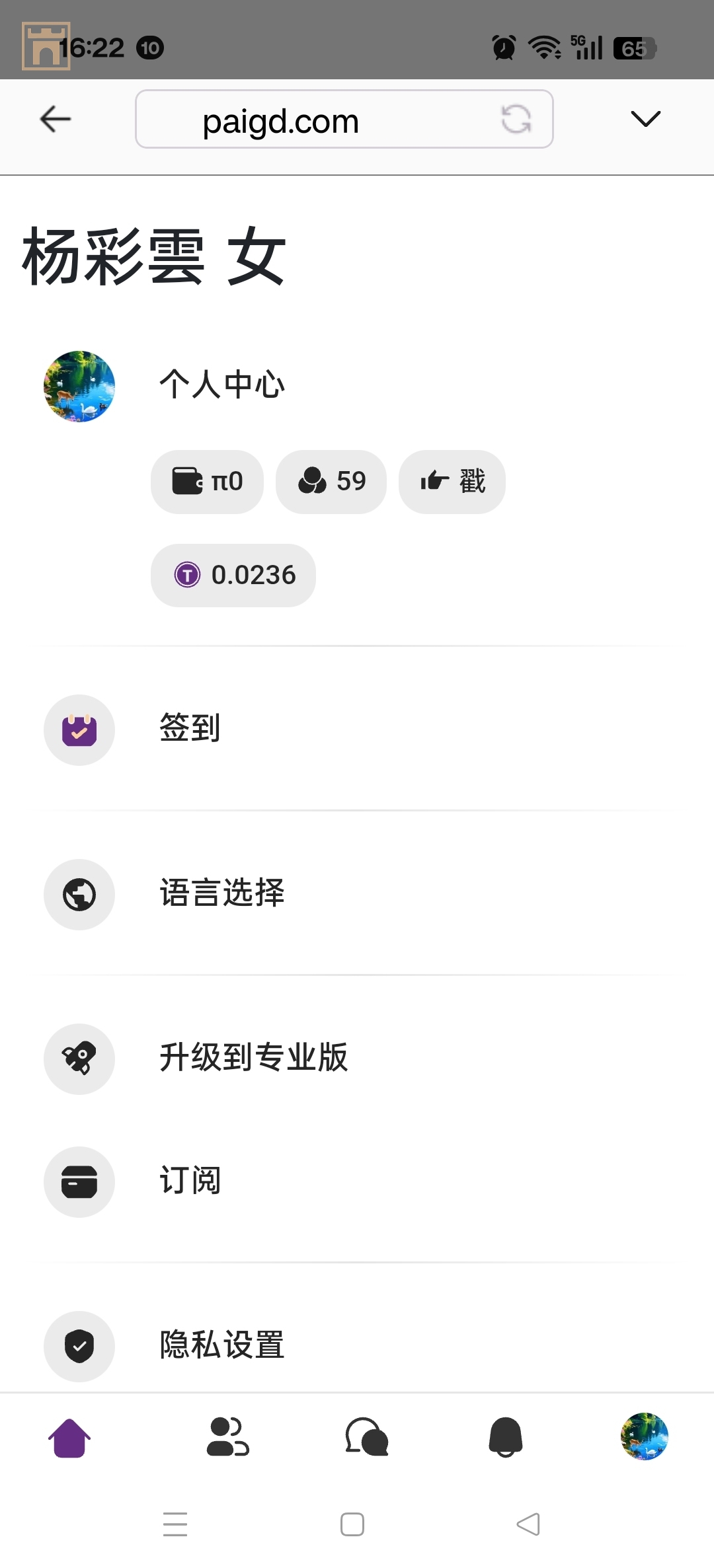Open 隐私设置 privacy settings
Viewport: 714px width, 1568px height.
click(221, 1345)
